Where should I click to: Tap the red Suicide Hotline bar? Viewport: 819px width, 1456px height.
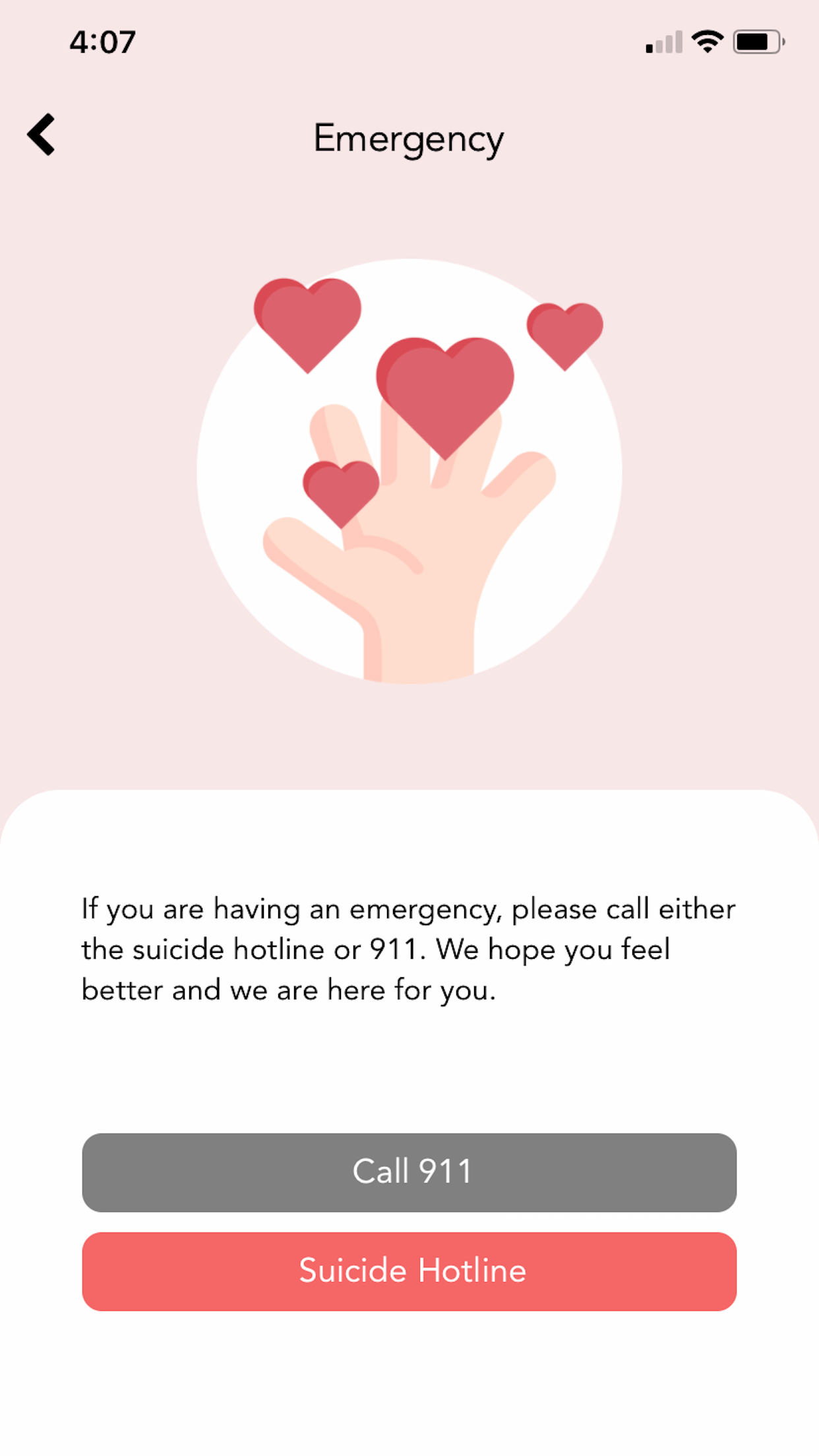[409, 1271]
